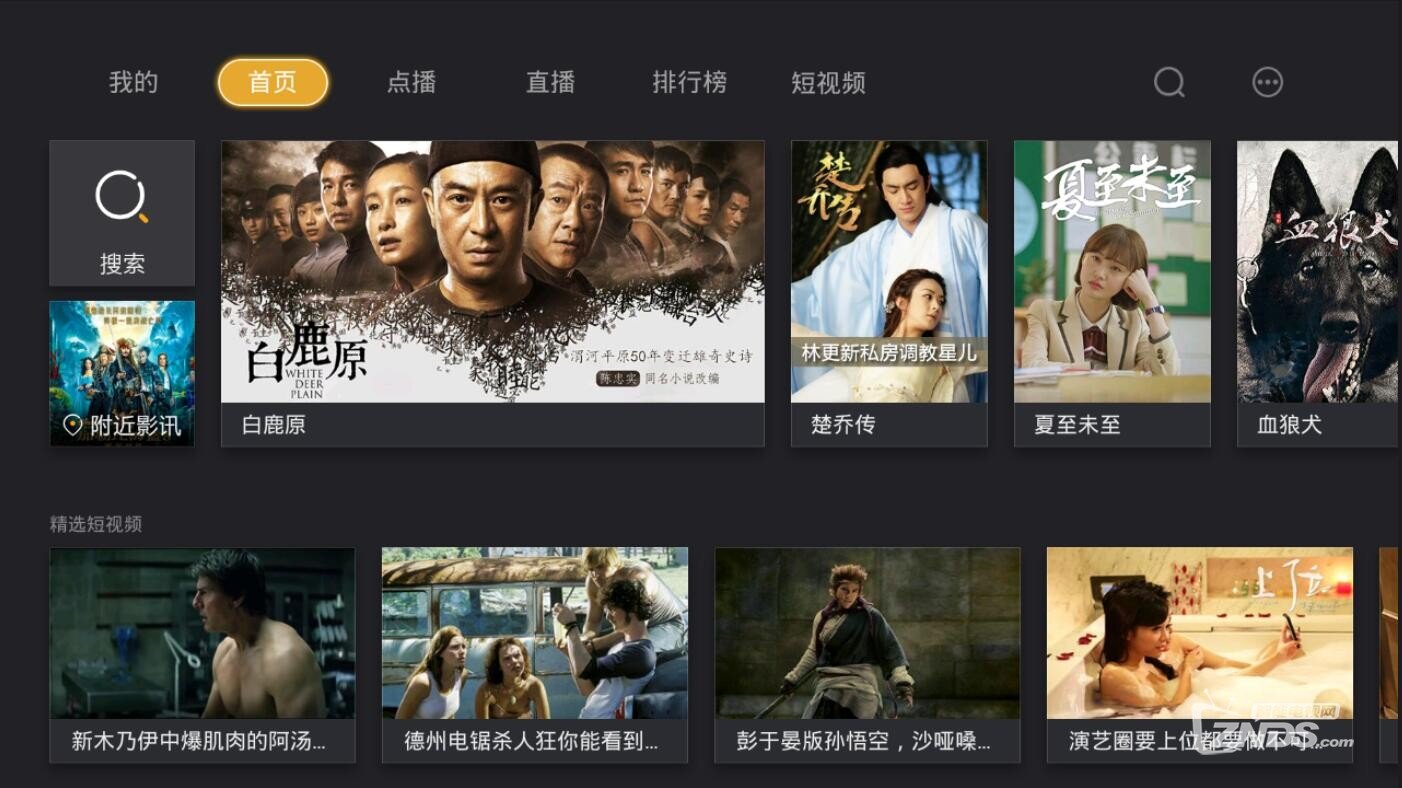Open the 楚乔传 show card

(889, 290)
